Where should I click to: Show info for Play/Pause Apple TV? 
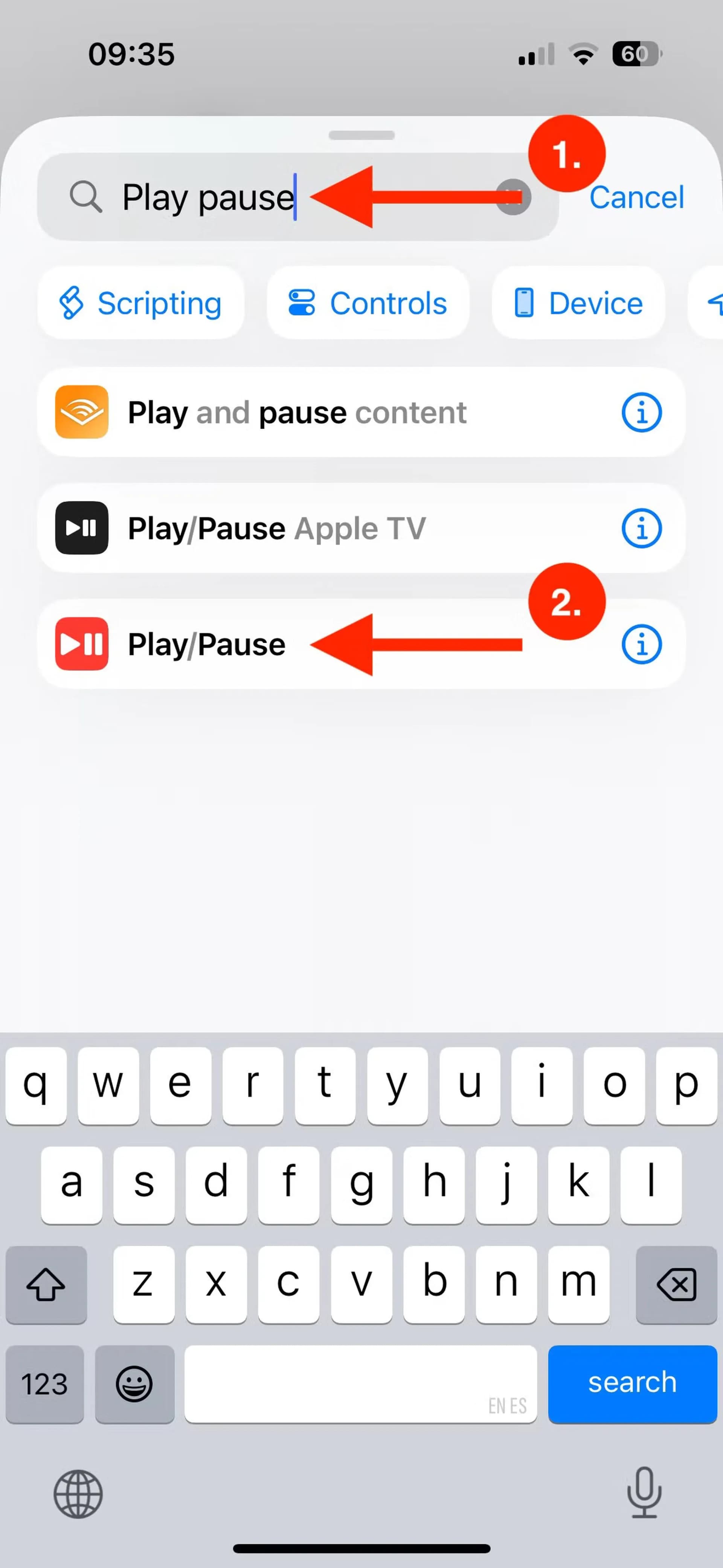(x=641, y=528)
